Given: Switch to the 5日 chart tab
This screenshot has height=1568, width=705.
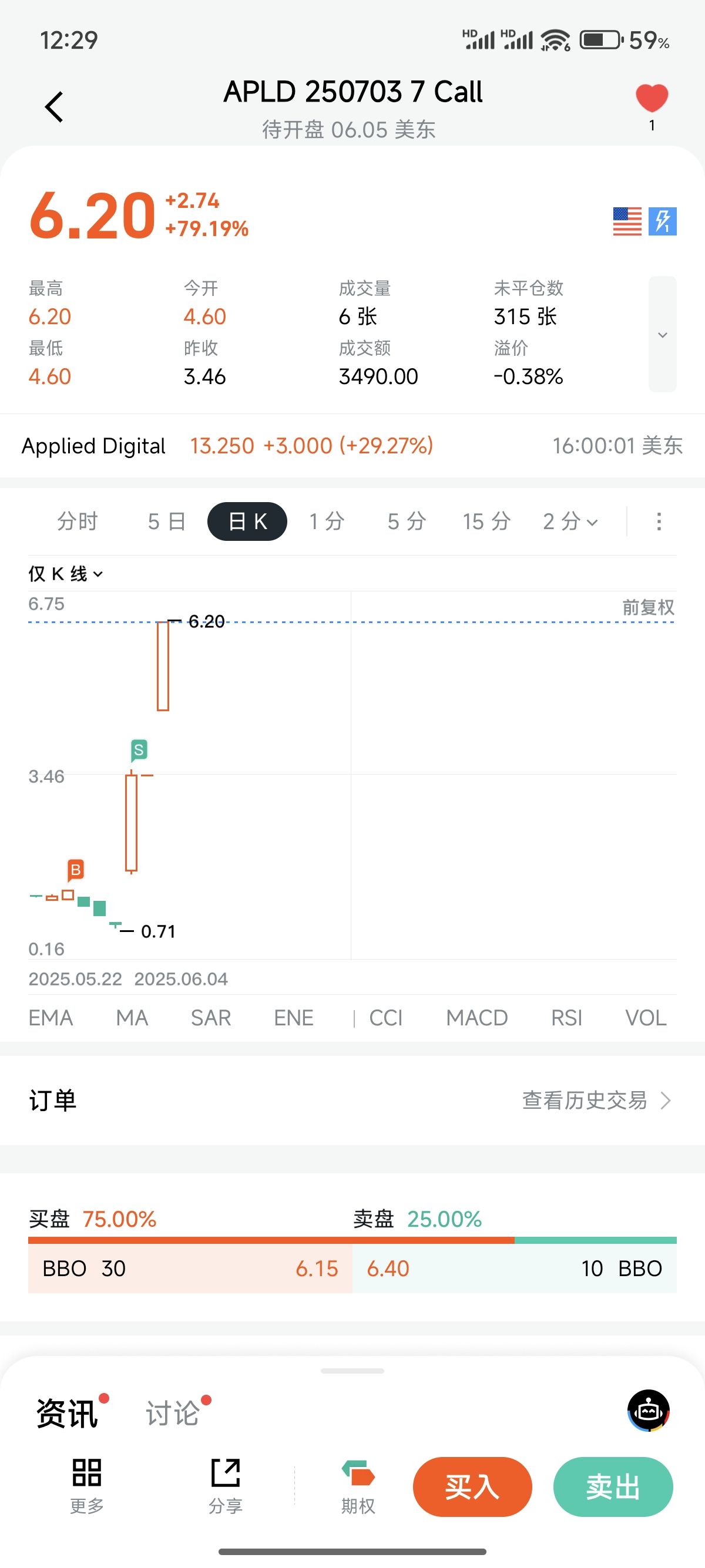Looking at the screenshot, I should pos(166,521).
